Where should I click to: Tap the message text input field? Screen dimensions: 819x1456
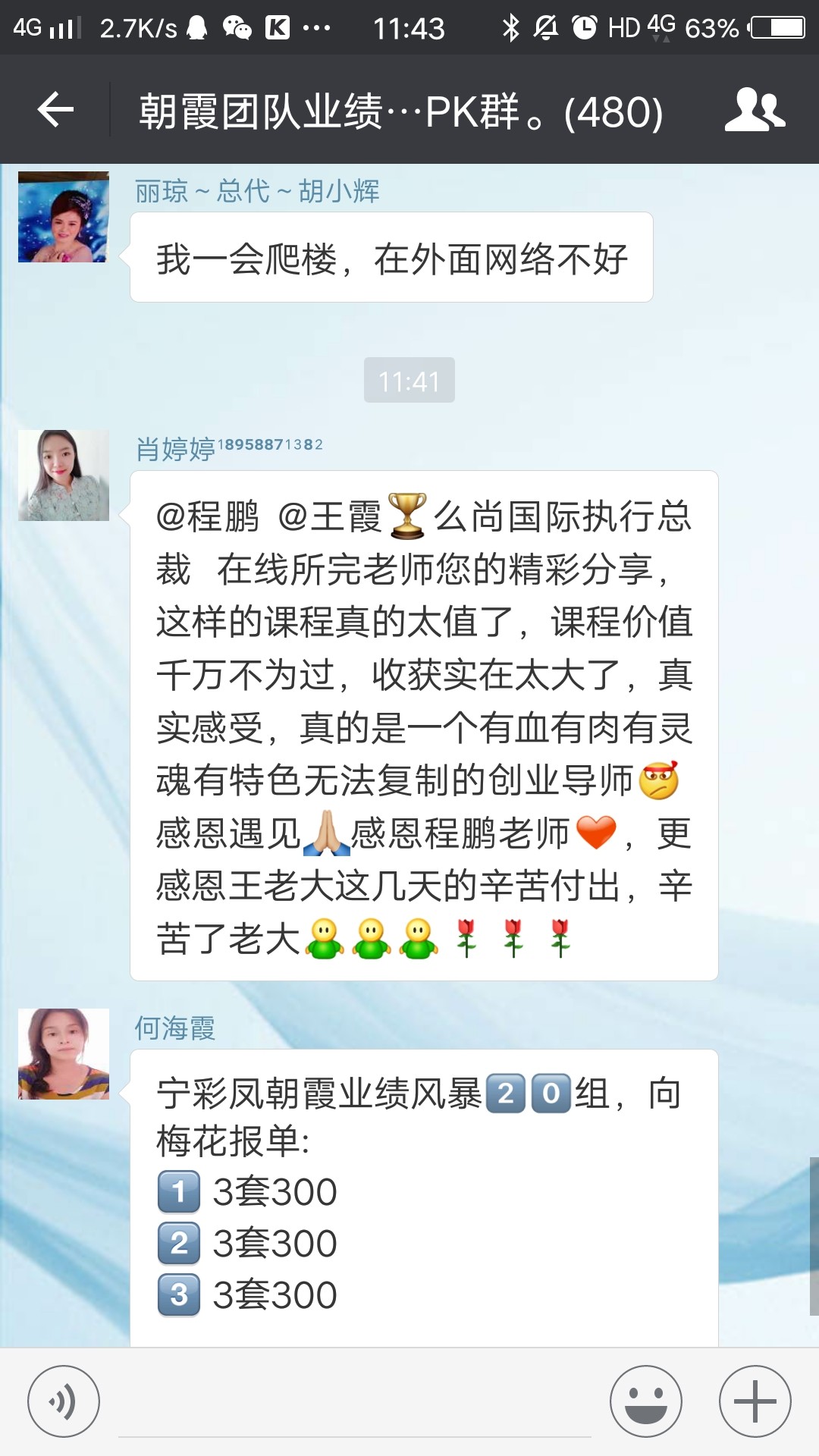[x=354, y=1409]
